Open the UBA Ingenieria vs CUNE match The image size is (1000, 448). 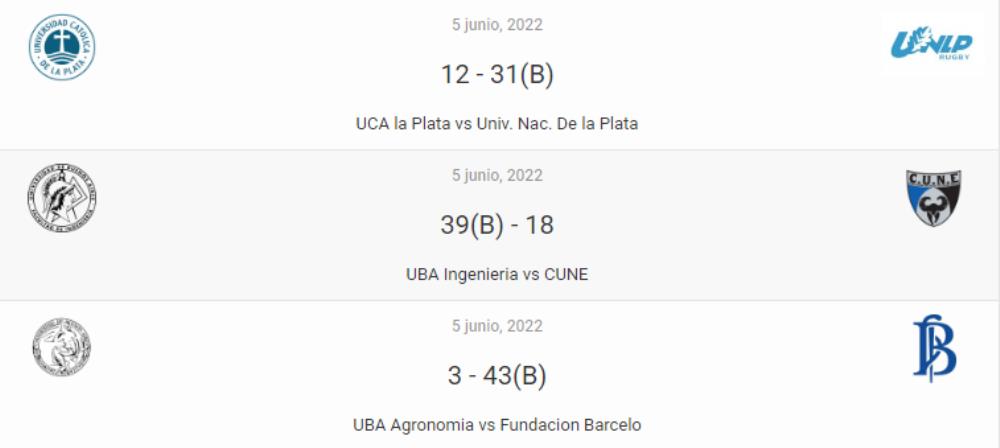point(497,274)
